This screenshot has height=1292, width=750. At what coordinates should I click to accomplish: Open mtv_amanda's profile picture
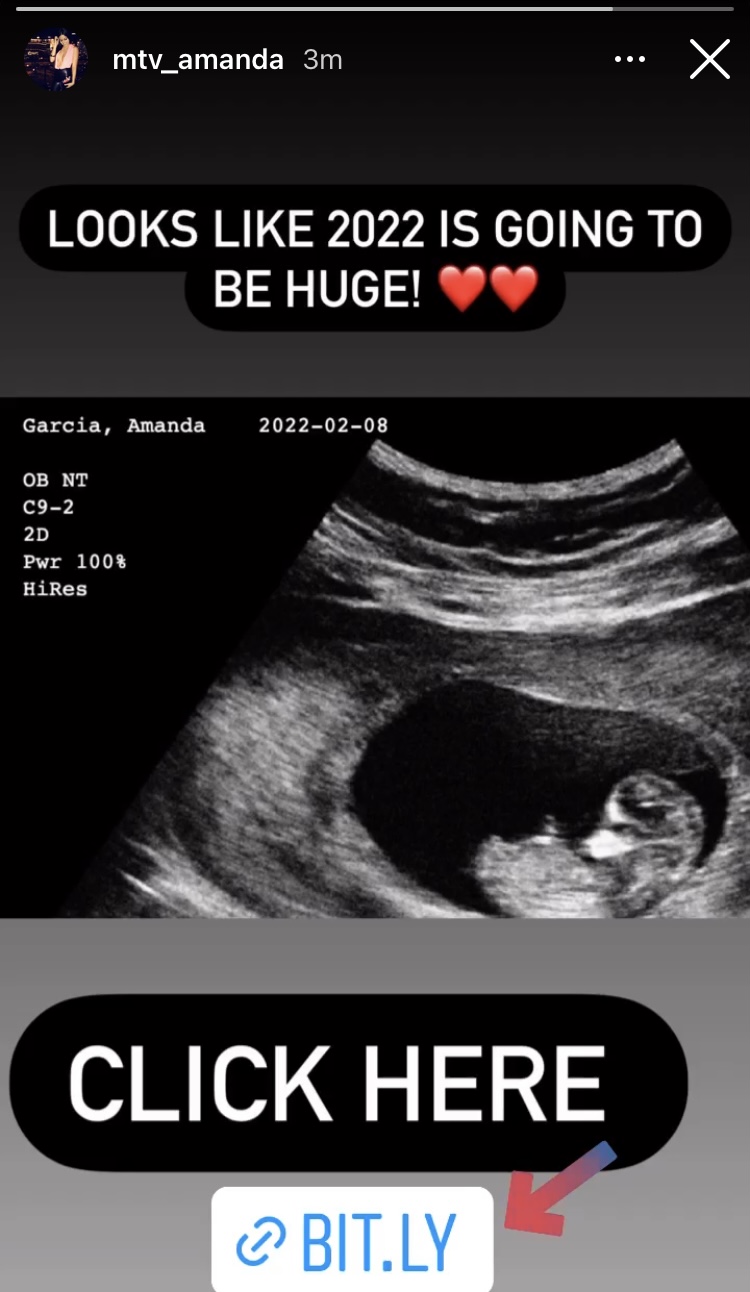(56, 59)
